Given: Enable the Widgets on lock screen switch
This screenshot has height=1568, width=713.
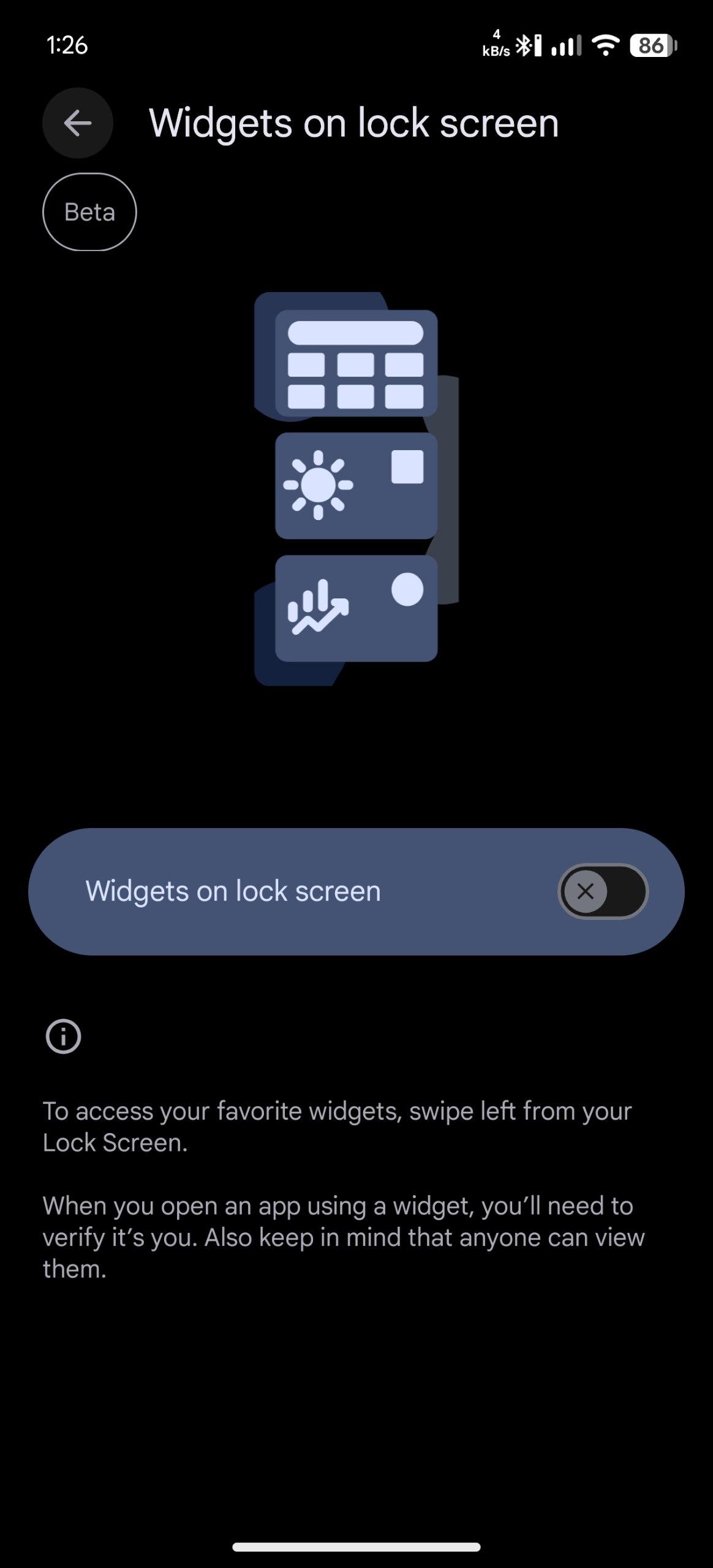Looking at the screenshot, I should point(603,891).
